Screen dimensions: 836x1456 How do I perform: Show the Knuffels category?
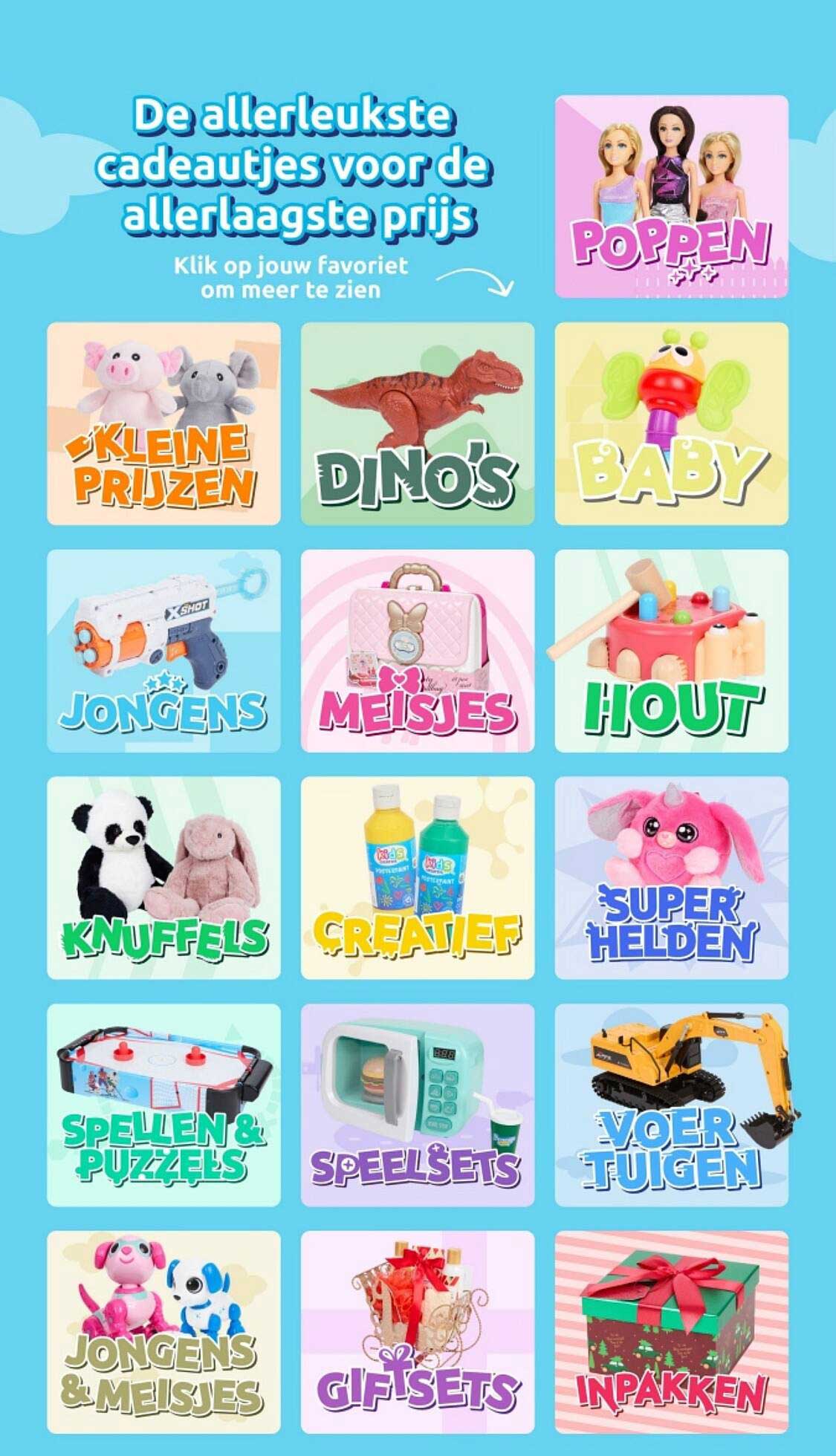pos(163,877)
